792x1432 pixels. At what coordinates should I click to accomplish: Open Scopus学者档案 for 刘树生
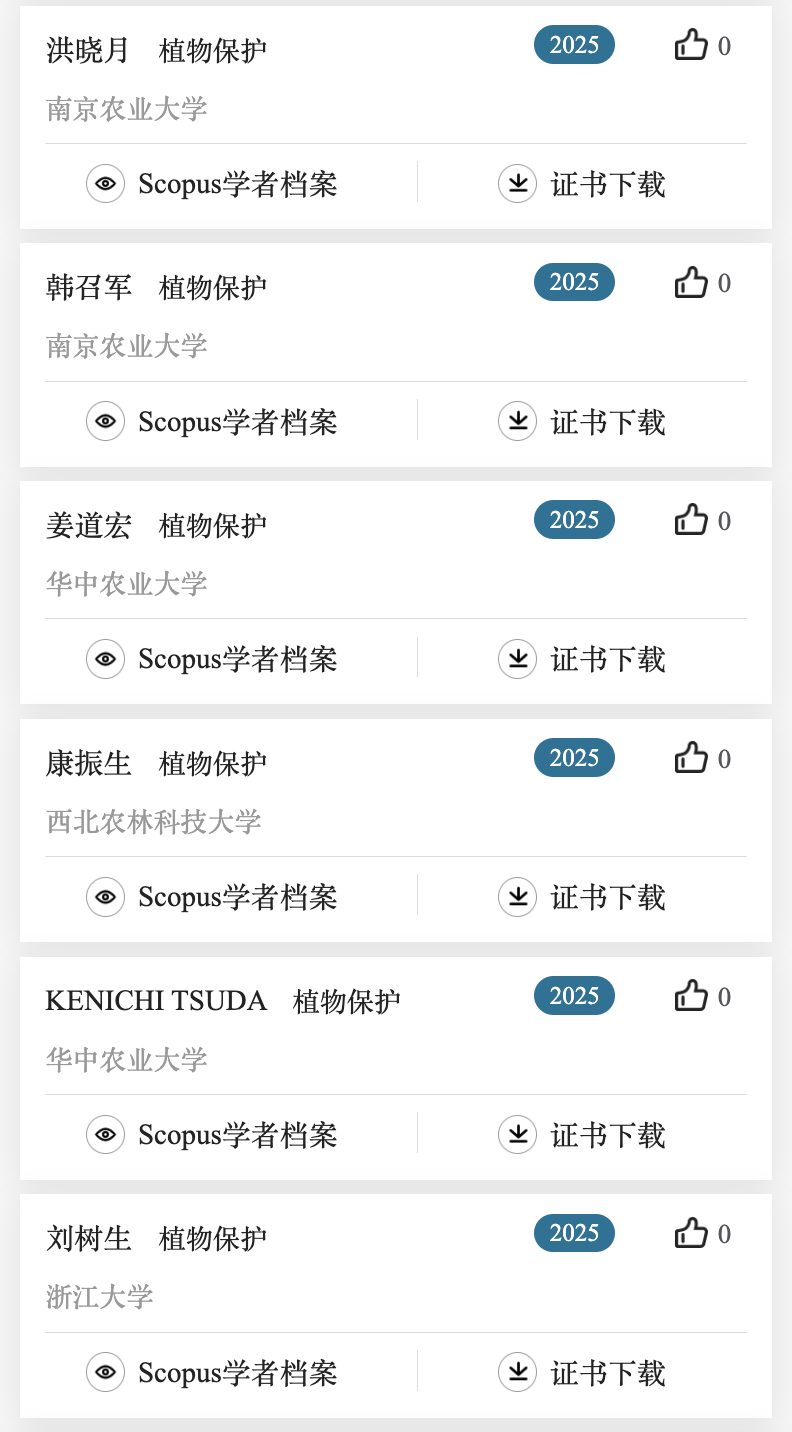point(212,1373)
